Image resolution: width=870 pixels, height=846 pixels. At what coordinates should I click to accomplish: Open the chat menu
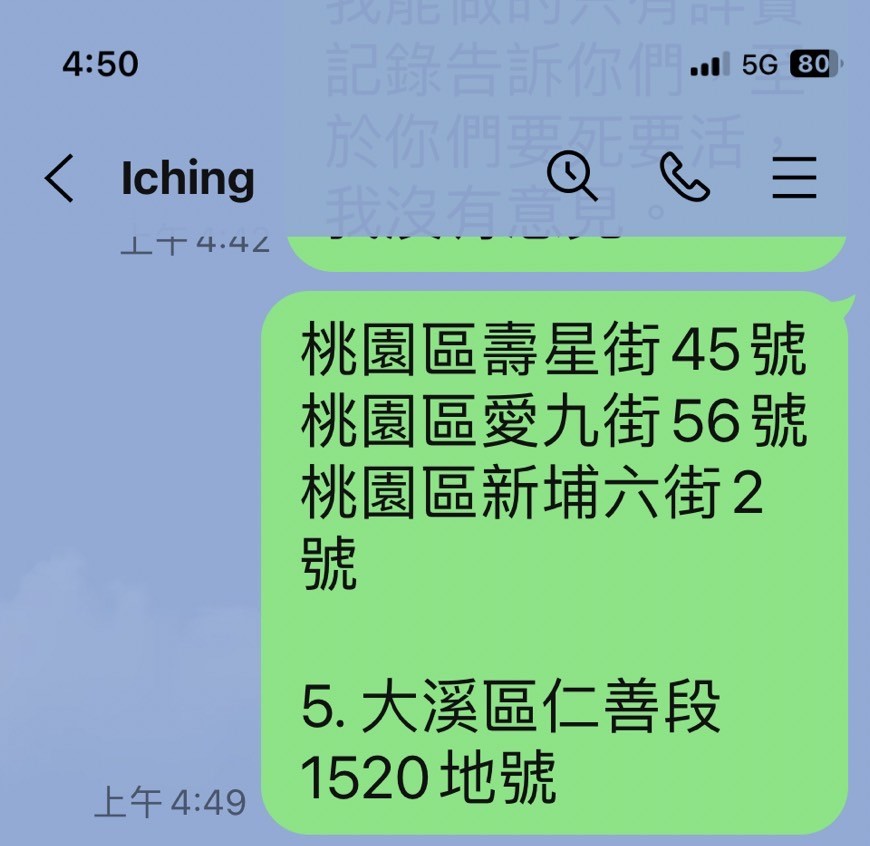tap(795, 178)
